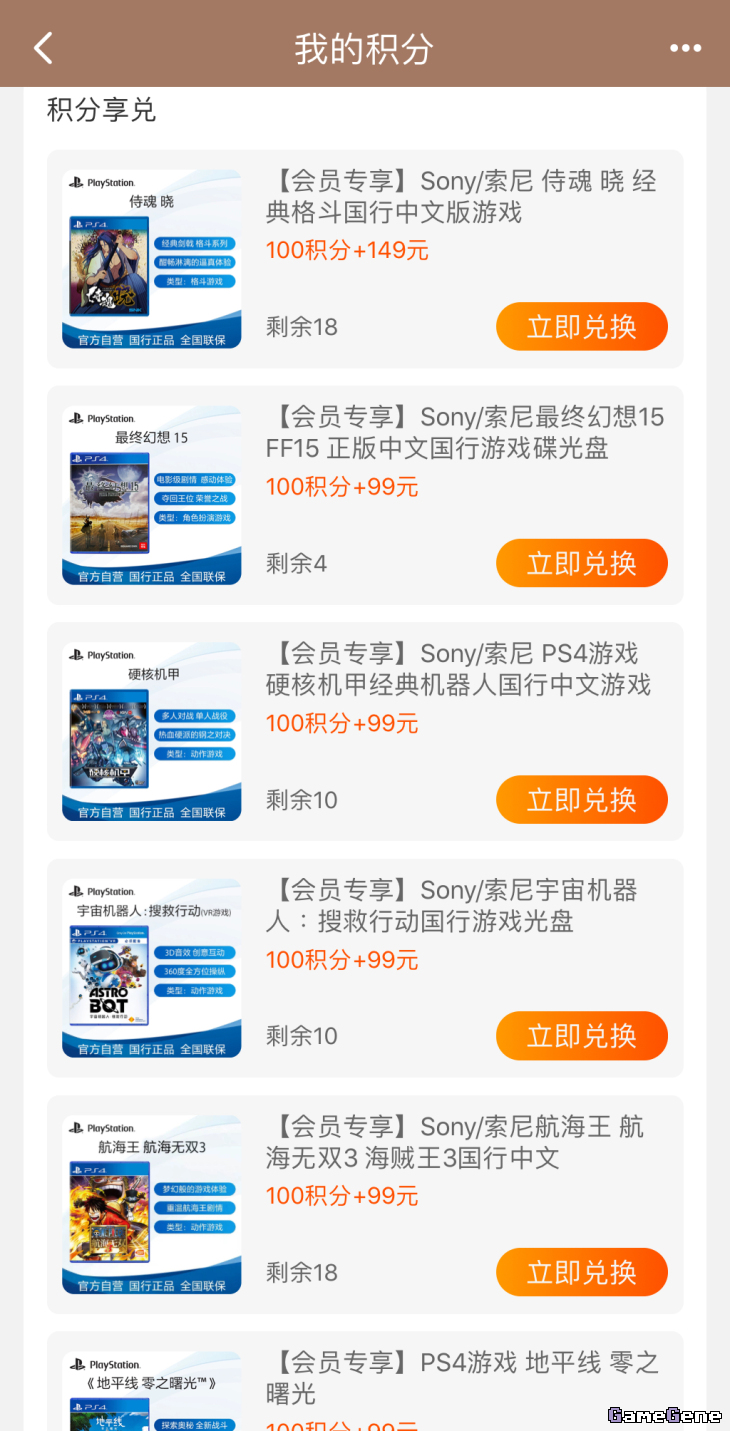730x1431 pixels.
Task: Open 航海王 航海无双3 product image
Action: pos(152,1204)
